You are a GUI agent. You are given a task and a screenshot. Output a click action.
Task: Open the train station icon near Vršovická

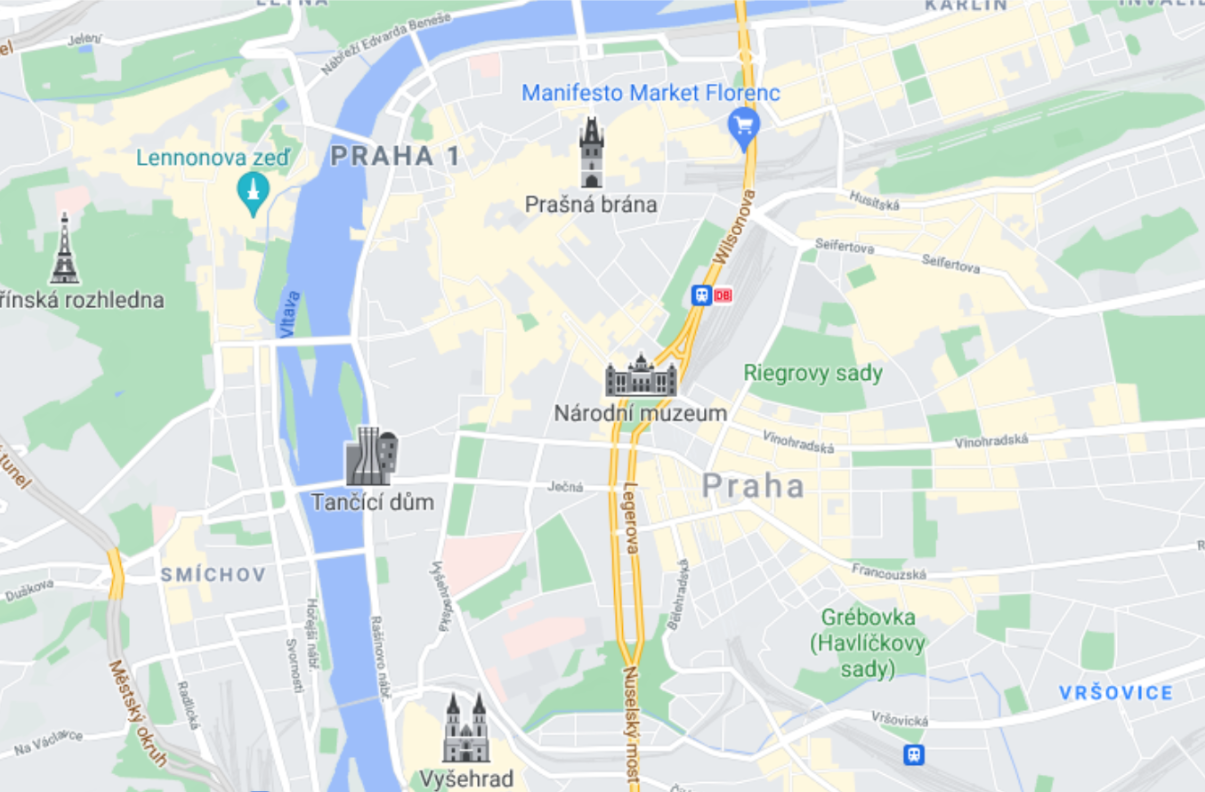(913, 754)
